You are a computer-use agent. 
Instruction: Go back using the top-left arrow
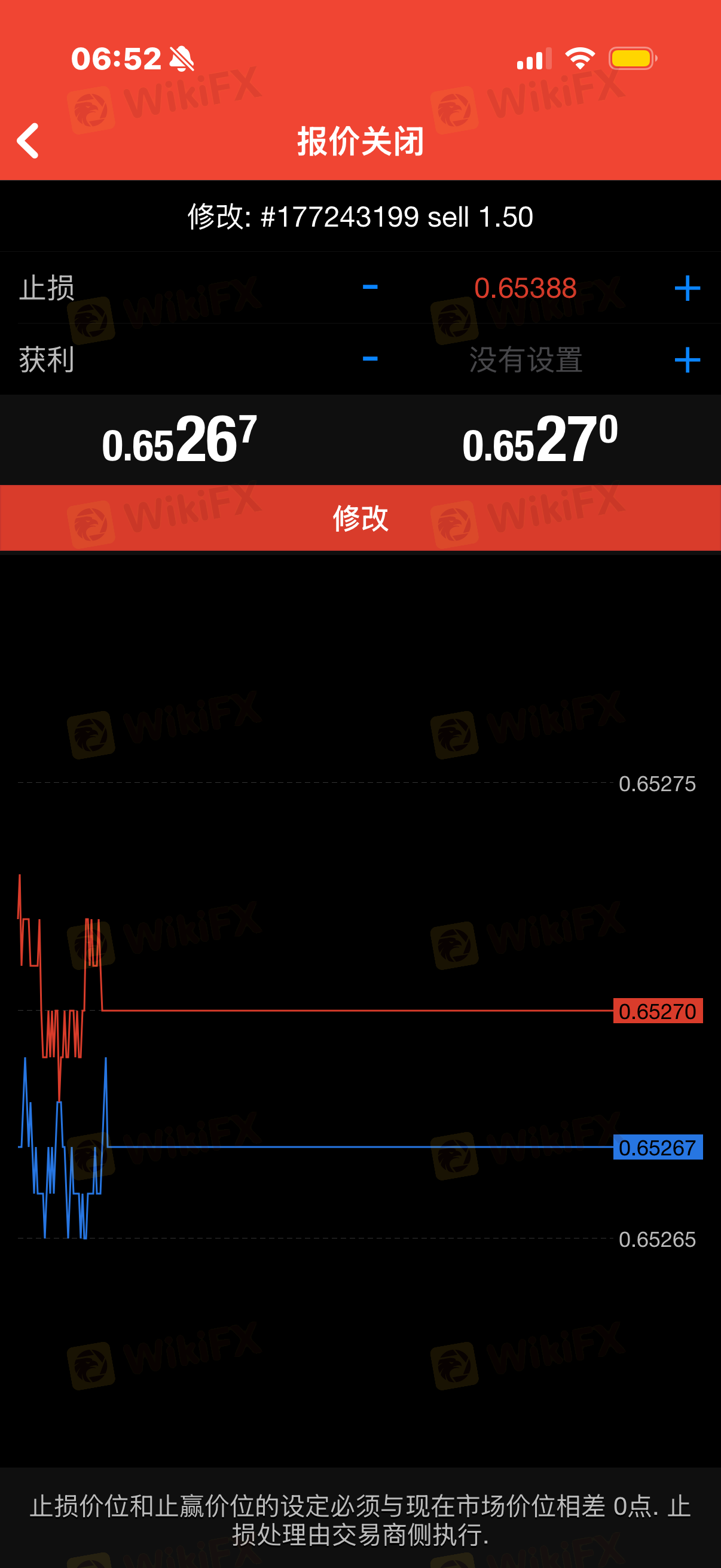28,141
